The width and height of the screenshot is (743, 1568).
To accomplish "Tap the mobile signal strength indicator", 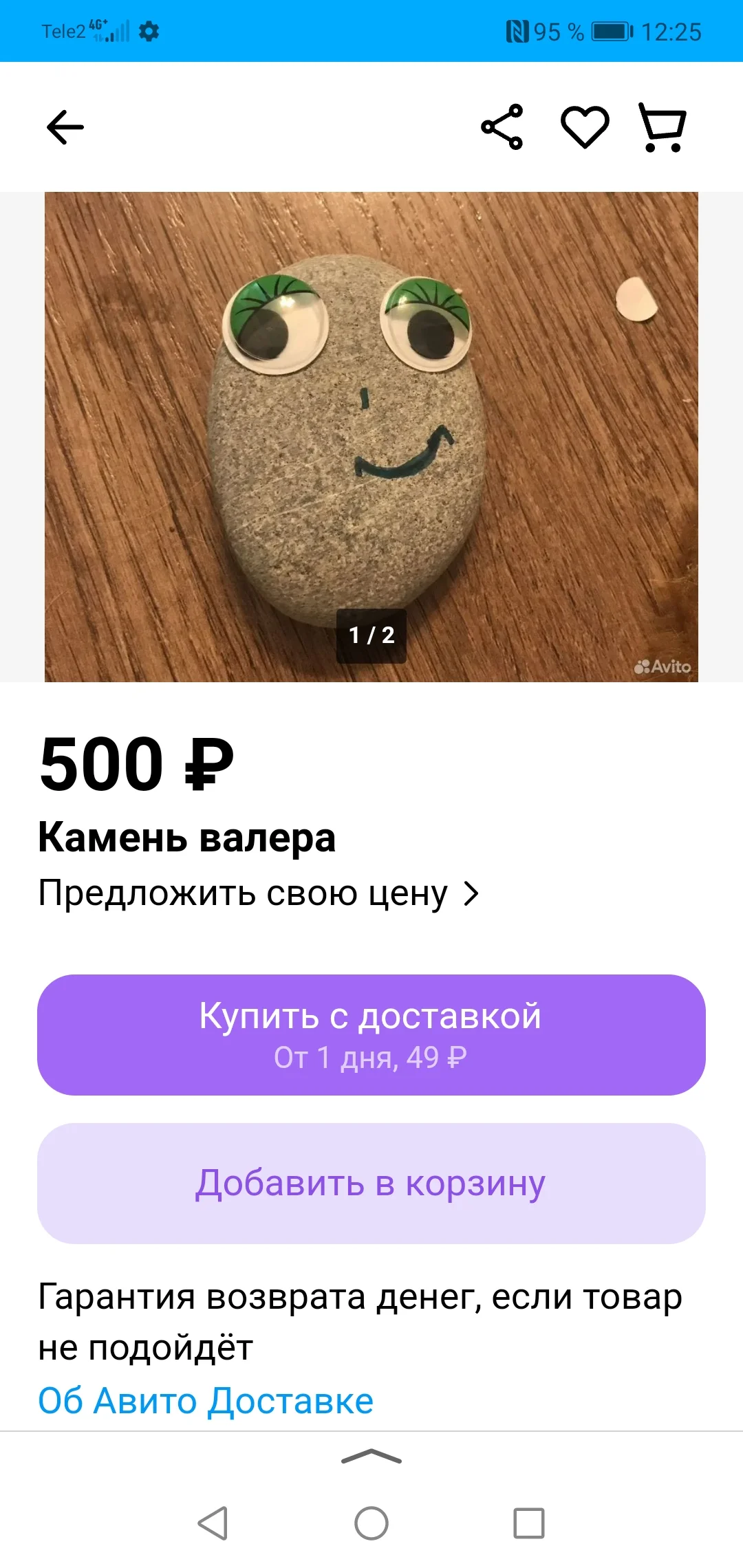I will 114,33.
